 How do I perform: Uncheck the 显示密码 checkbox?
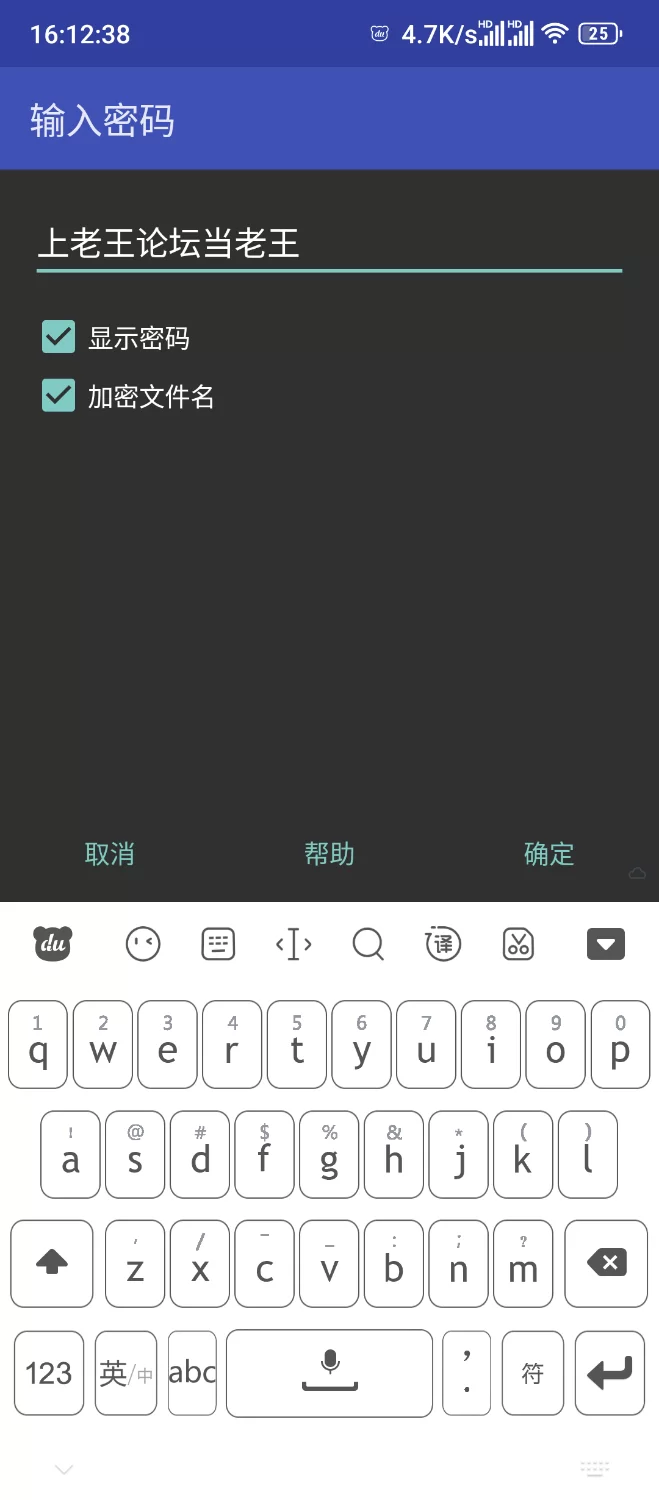[x=58, y=338]
